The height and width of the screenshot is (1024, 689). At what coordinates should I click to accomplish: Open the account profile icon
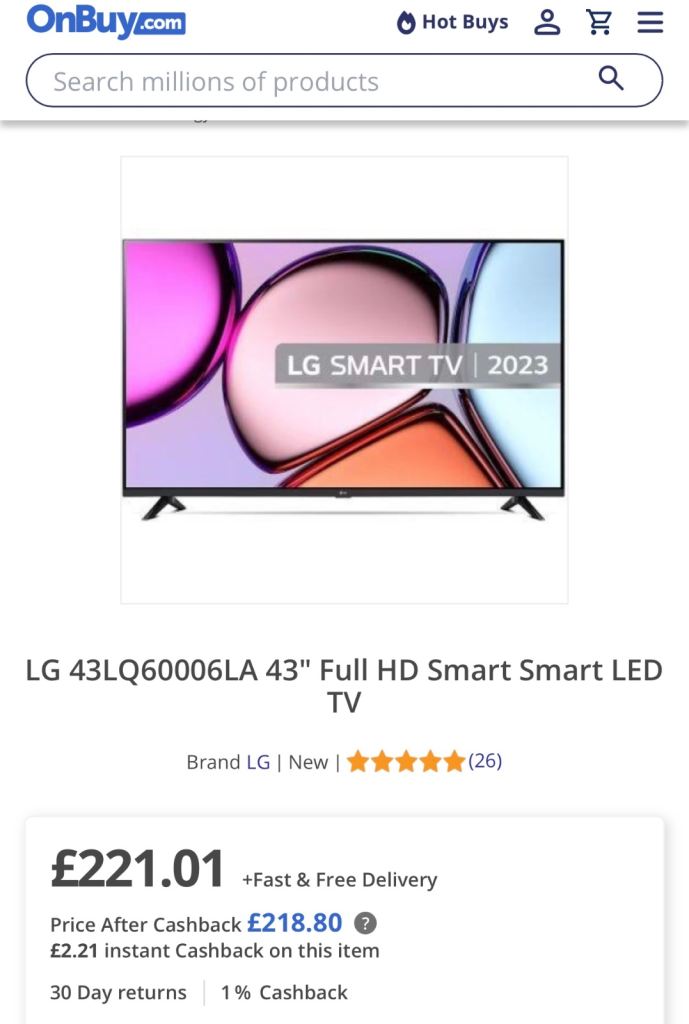(547, 22)
